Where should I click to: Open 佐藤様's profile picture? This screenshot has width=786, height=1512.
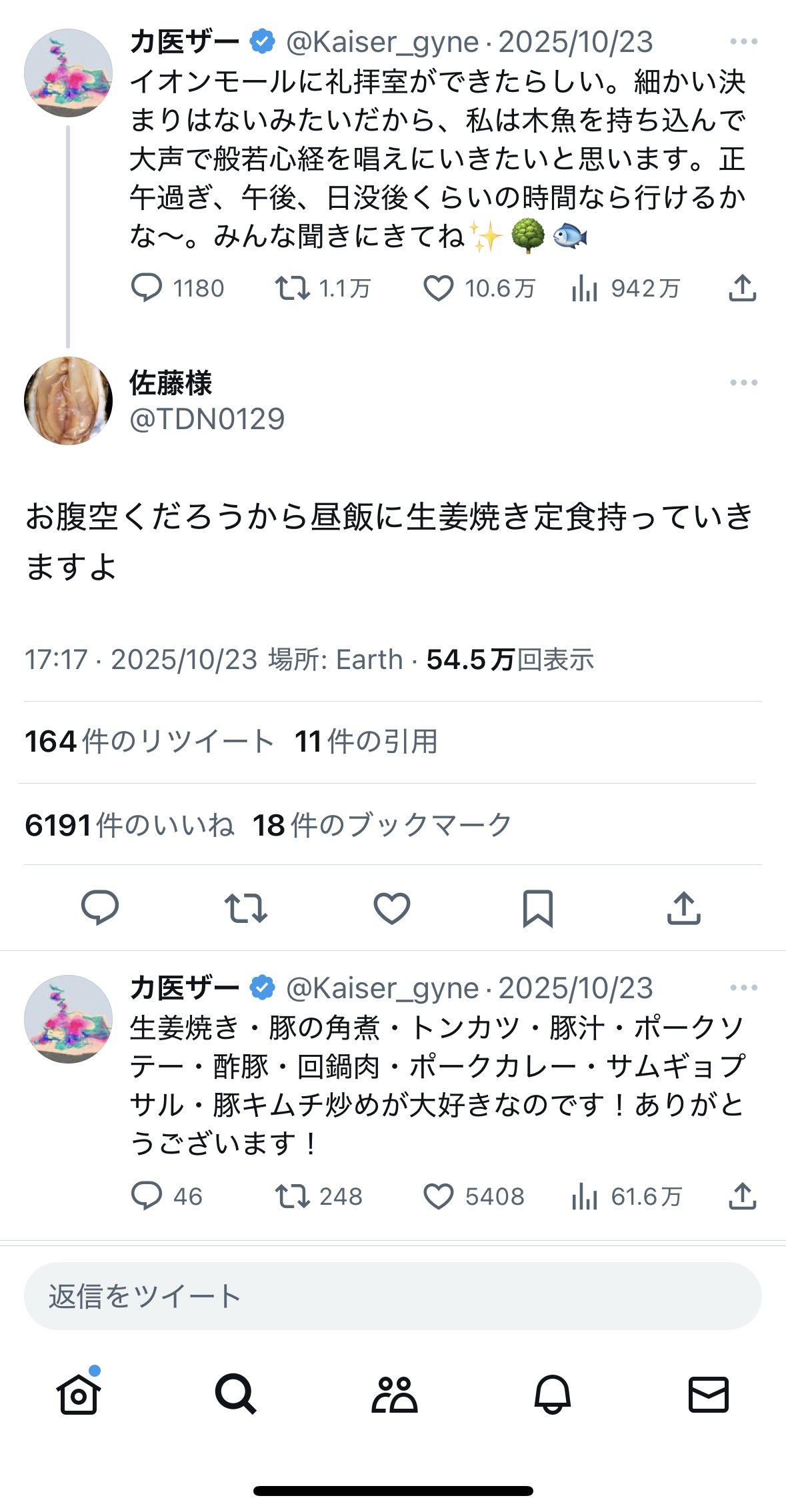(68, 400)
